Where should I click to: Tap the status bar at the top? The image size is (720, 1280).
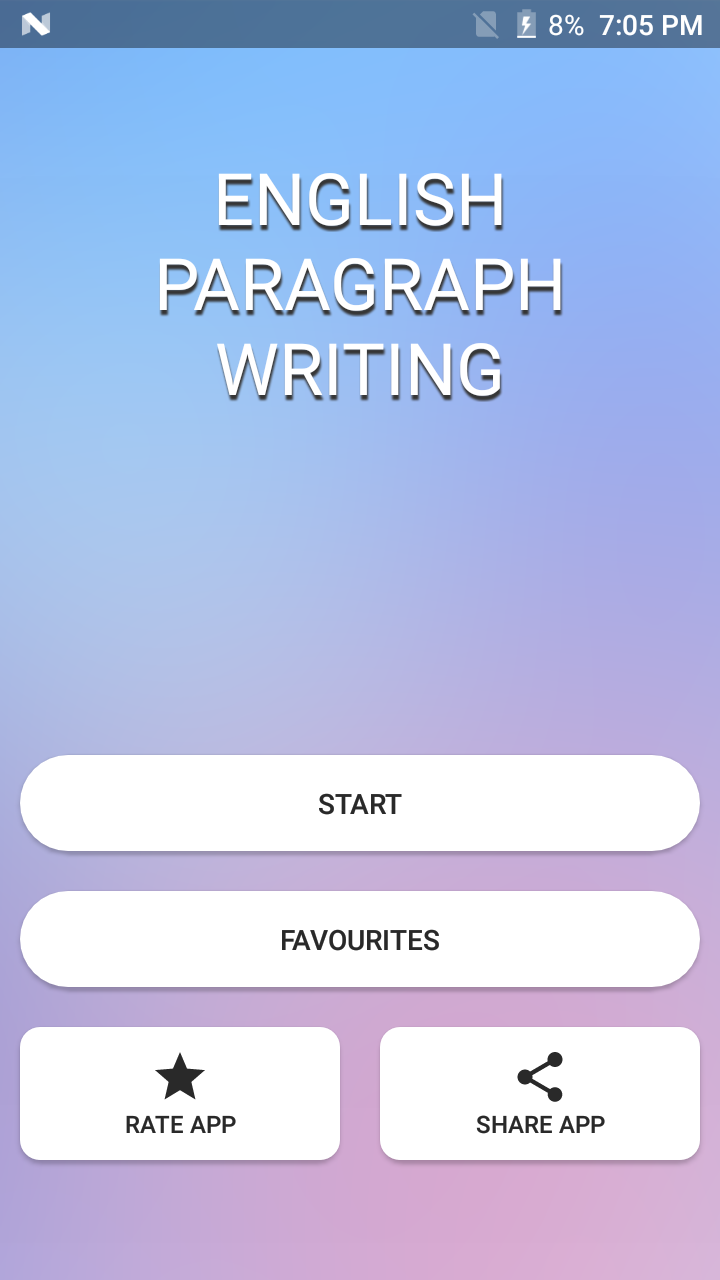pyautogui.click(x=360, y=24)
